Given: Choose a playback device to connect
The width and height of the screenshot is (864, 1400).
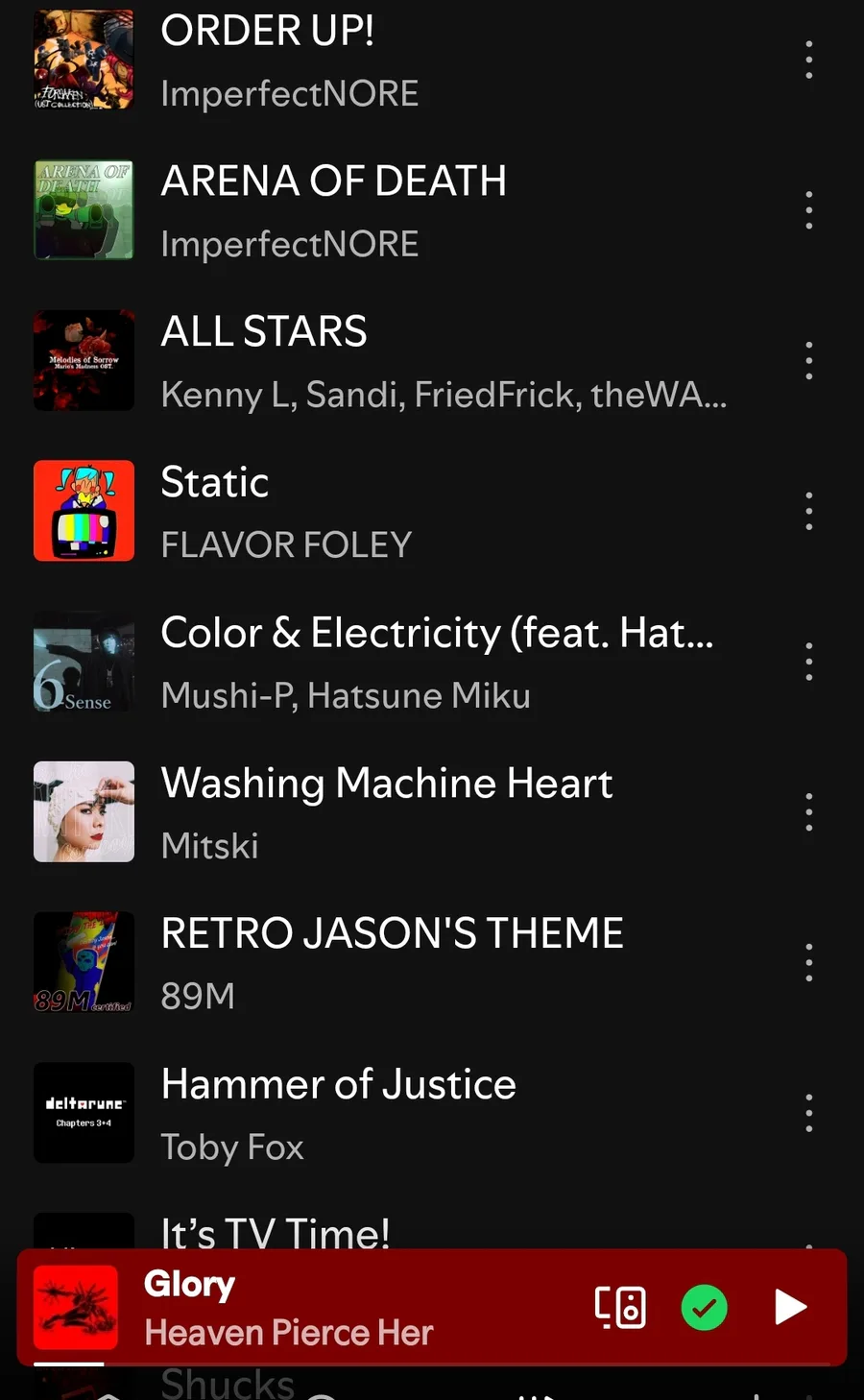Looking at the screenshot, I should coord(620,1307).
